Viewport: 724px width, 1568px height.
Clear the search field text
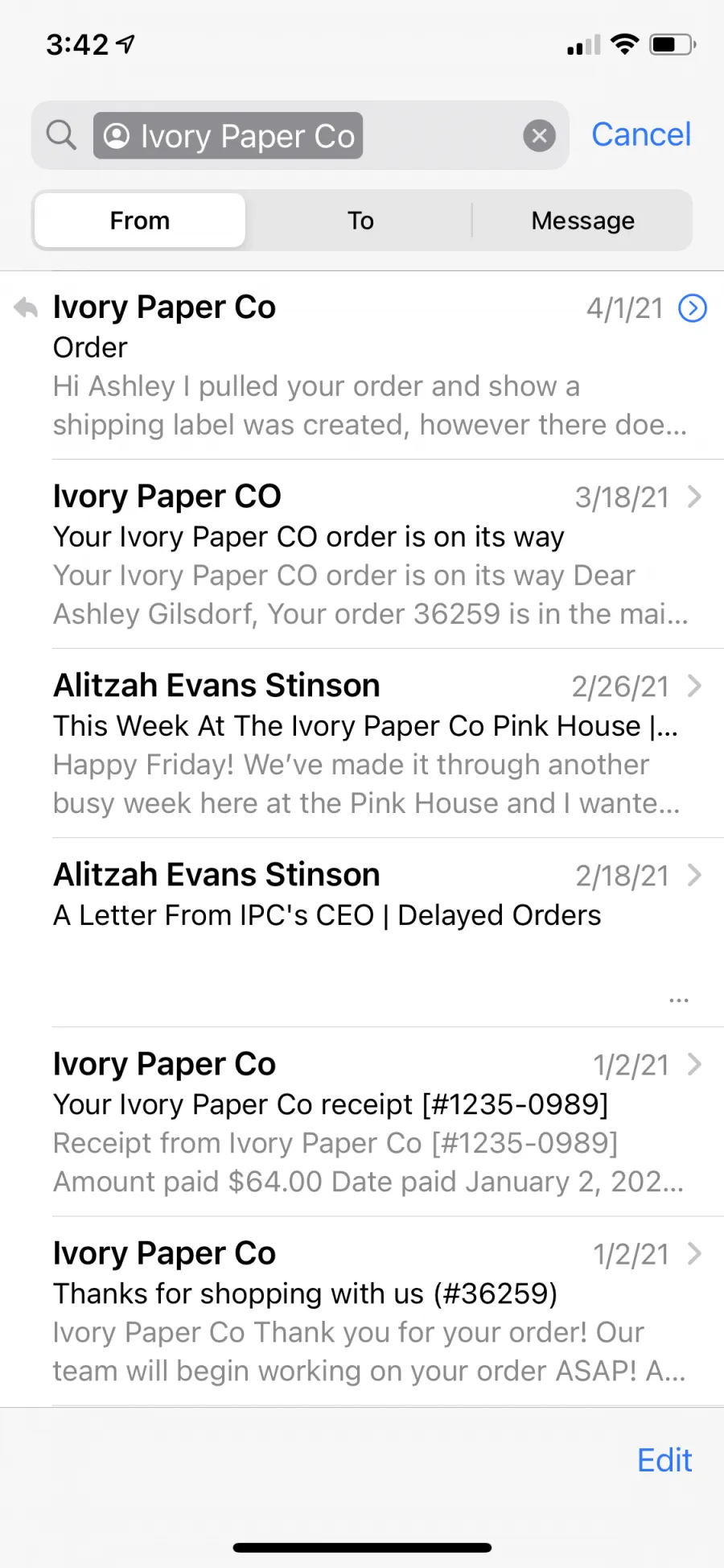point(539,136)
